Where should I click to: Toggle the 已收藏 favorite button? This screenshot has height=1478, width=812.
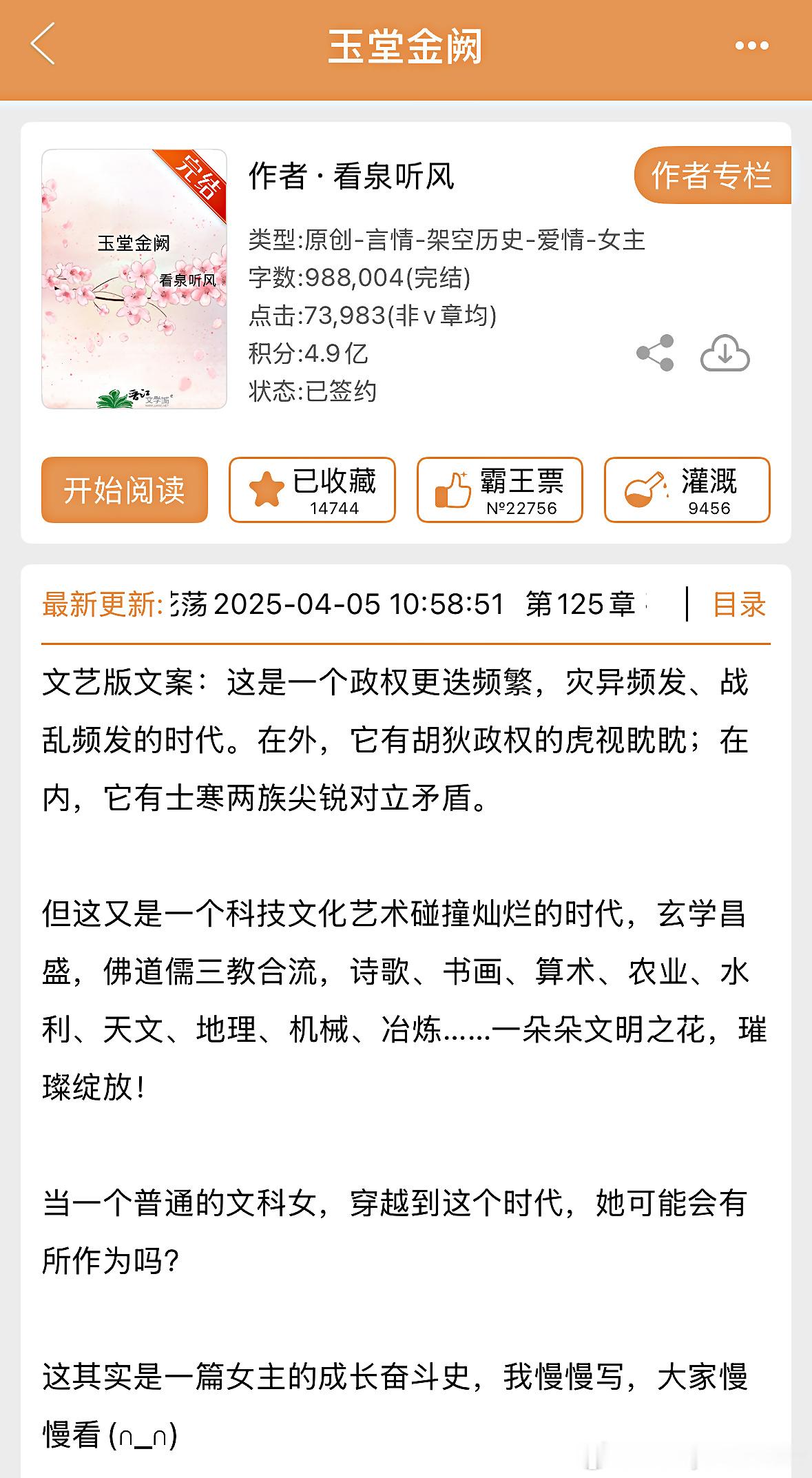coord(312,490)
